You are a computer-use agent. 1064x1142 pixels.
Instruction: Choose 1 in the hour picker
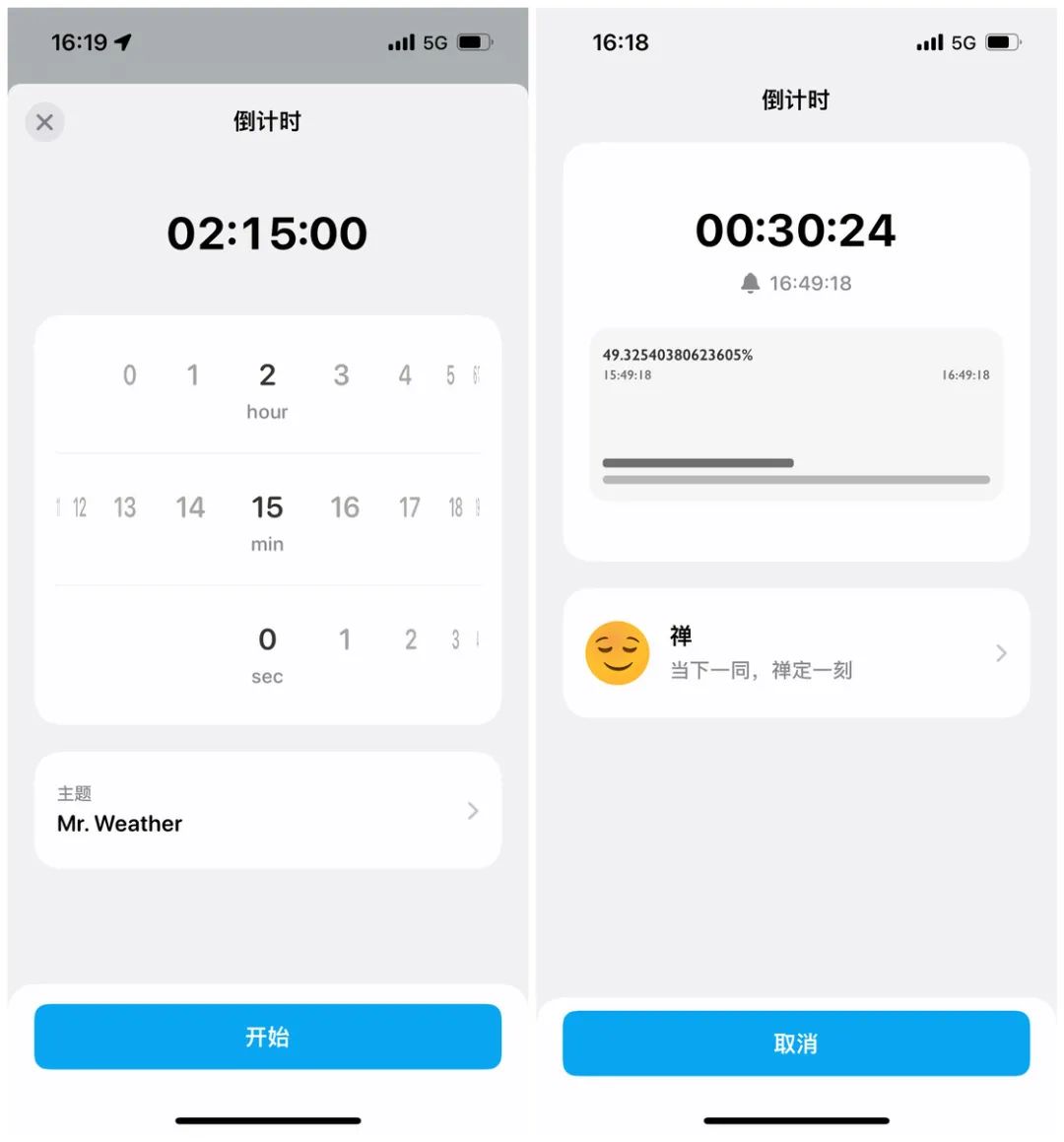[193, 375]
